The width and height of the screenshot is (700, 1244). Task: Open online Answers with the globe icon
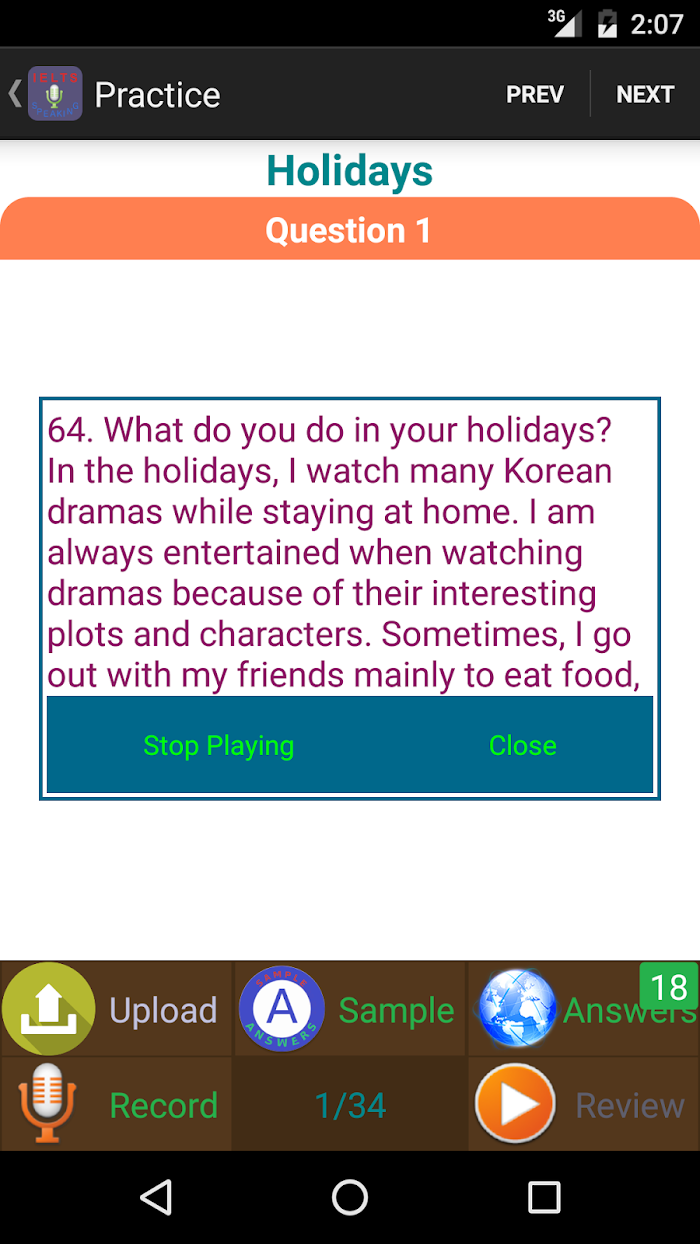tap(583, 1010)
